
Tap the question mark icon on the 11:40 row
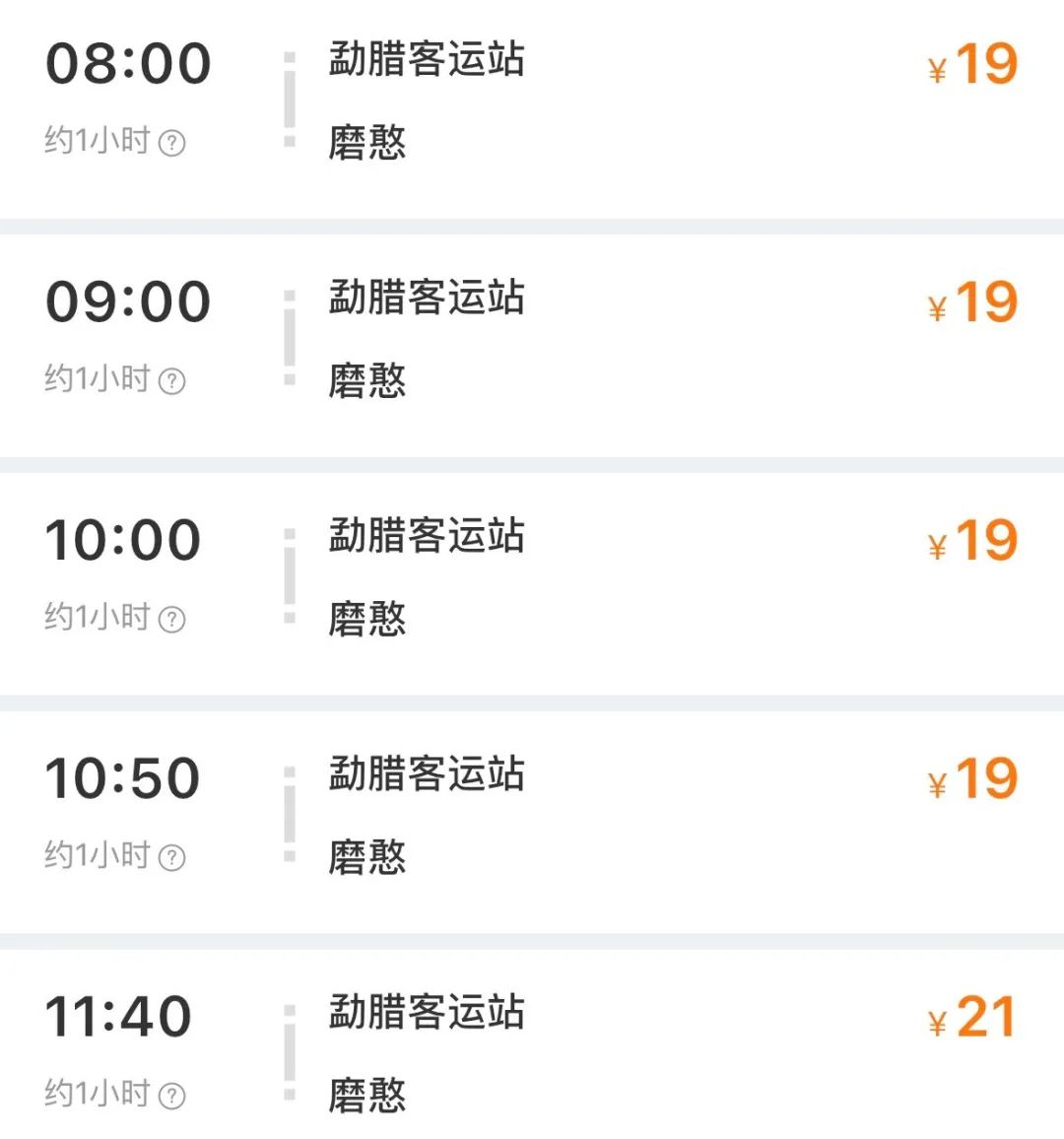174,1094
